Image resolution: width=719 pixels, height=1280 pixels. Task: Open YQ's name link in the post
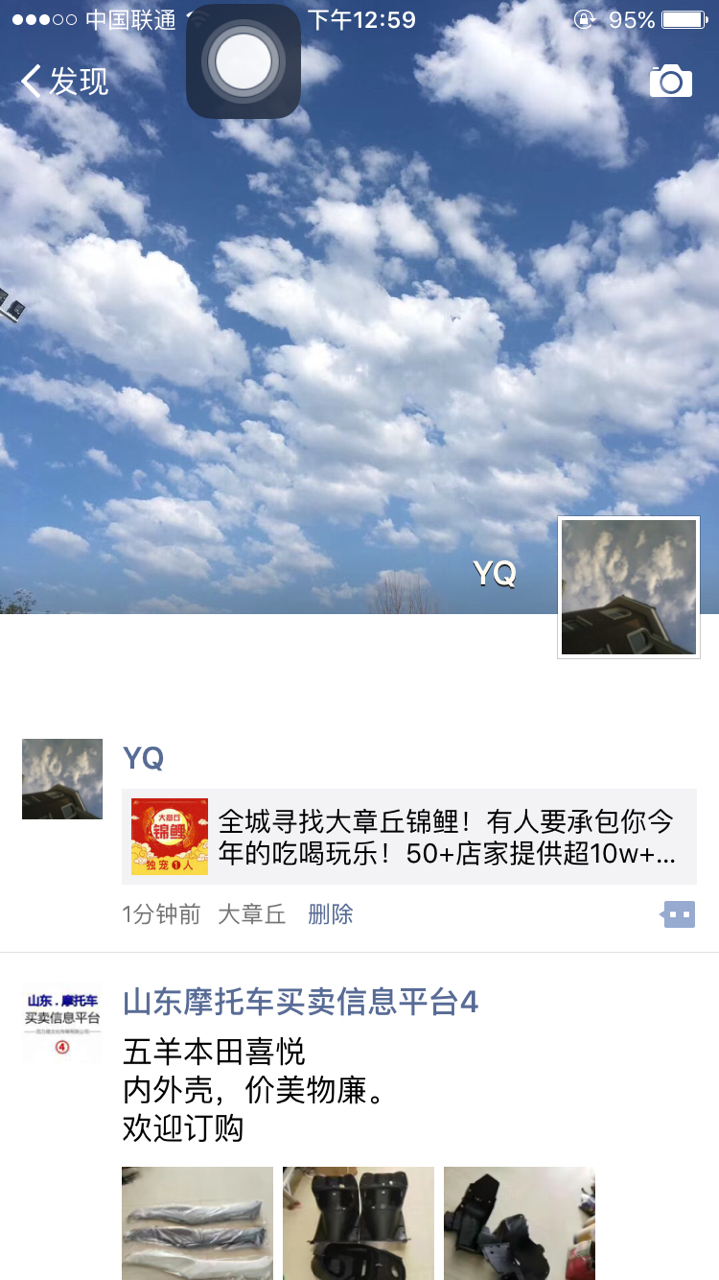pos(143,758)
